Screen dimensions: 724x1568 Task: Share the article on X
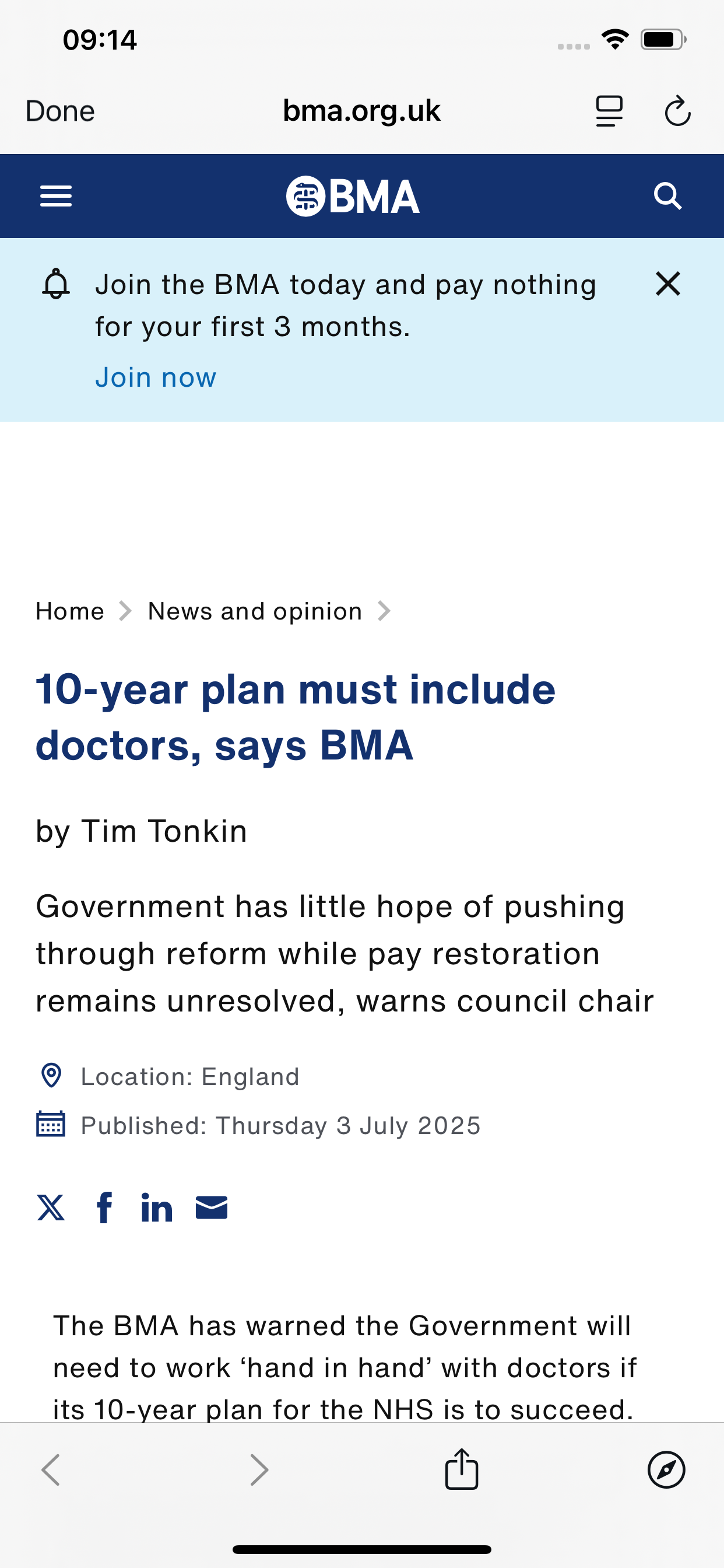[x=51, y=1207]
